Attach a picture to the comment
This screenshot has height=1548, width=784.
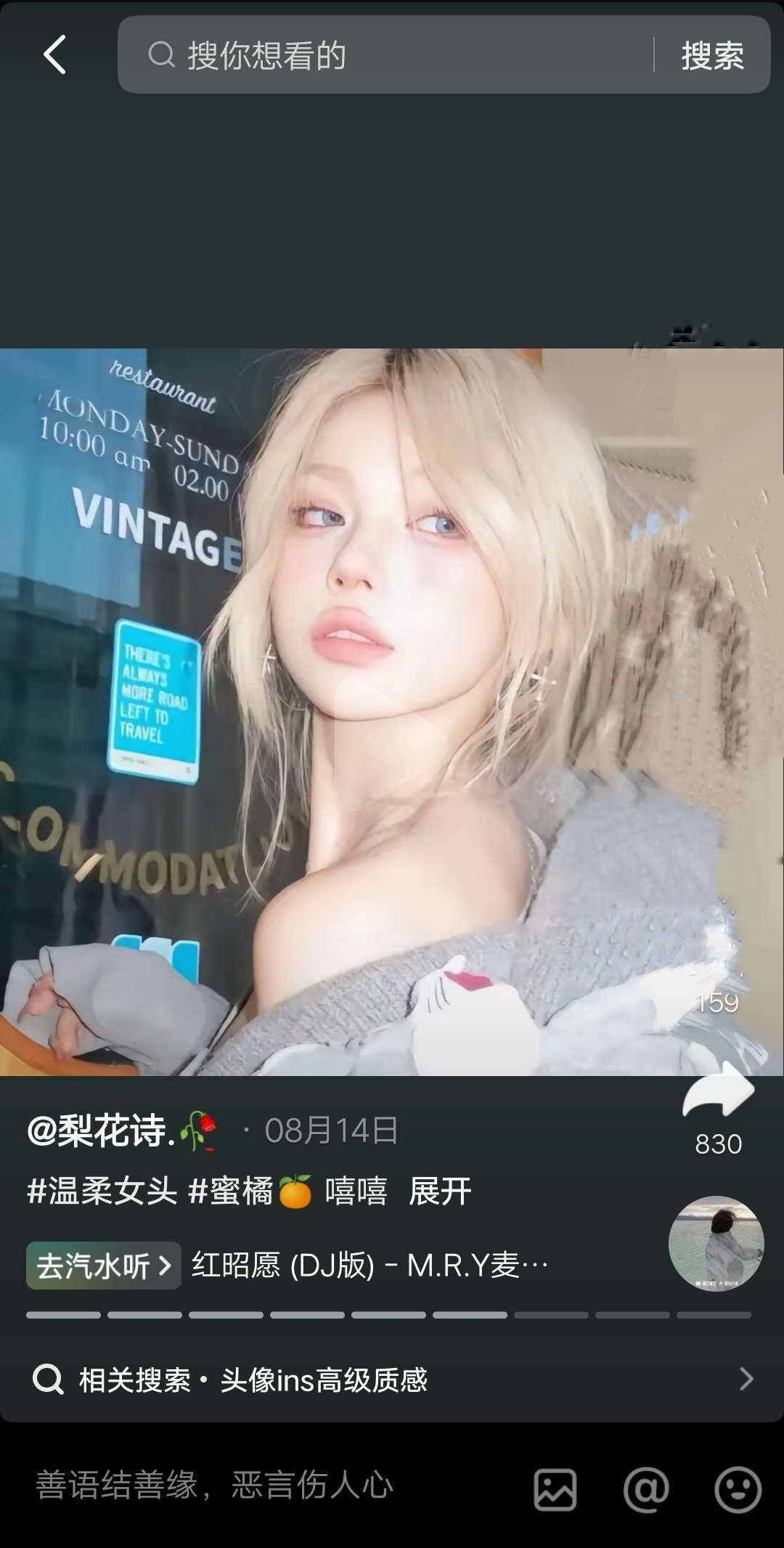555,1490
